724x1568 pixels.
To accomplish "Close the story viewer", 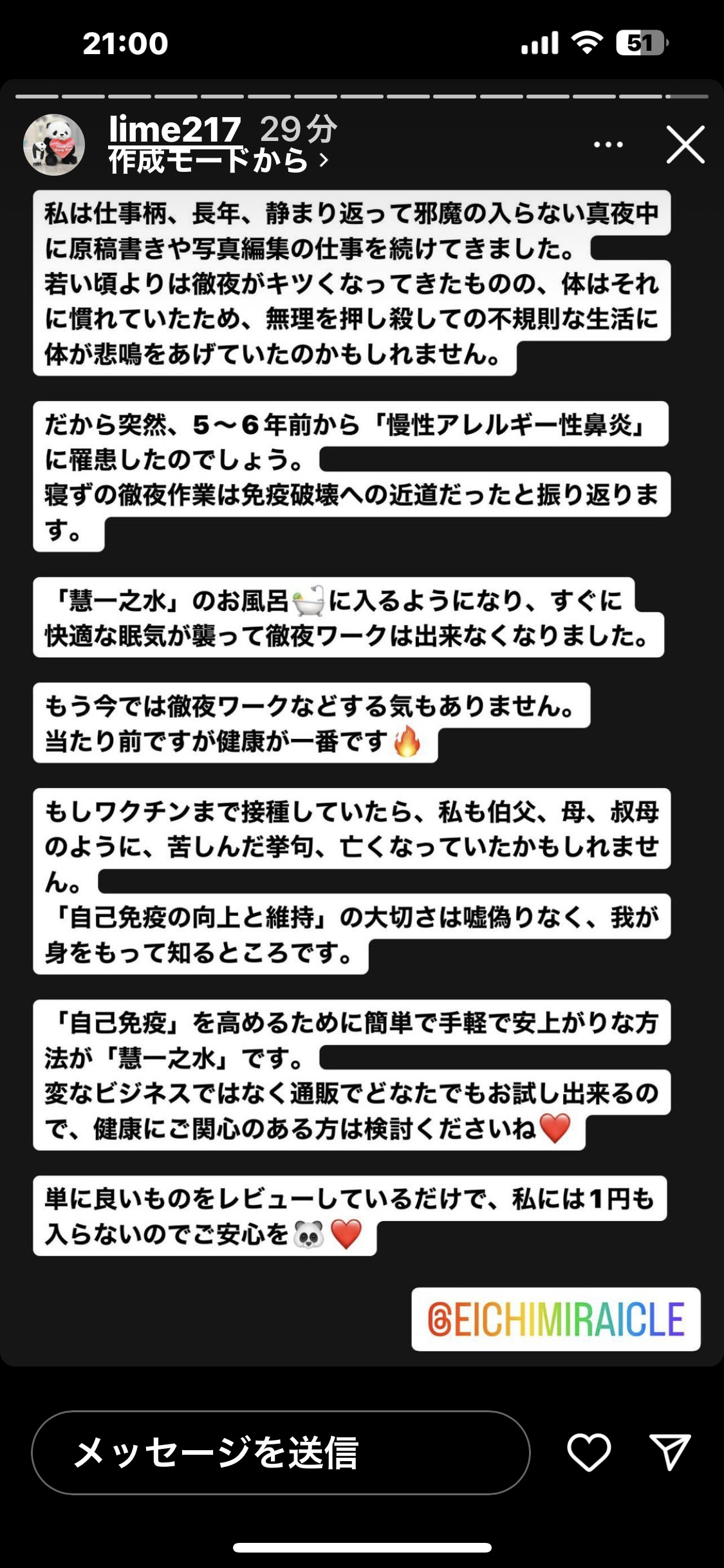I will click(685, 145).
